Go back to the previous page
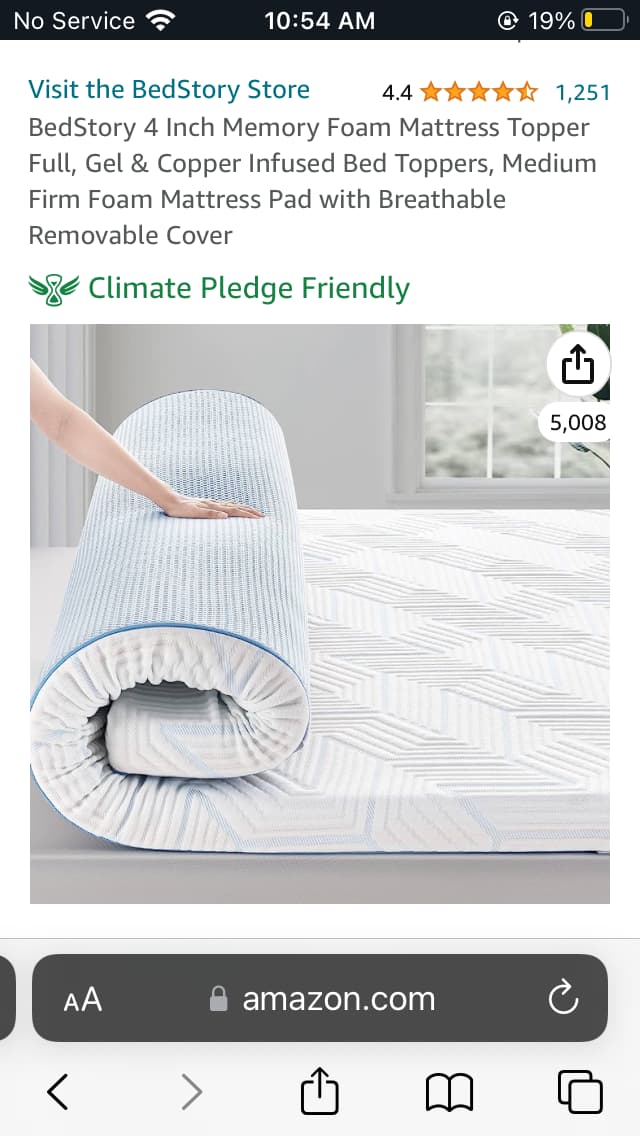Image resolution: width=640 pixels, height=1136 pixels. [x=58, y=1091]
